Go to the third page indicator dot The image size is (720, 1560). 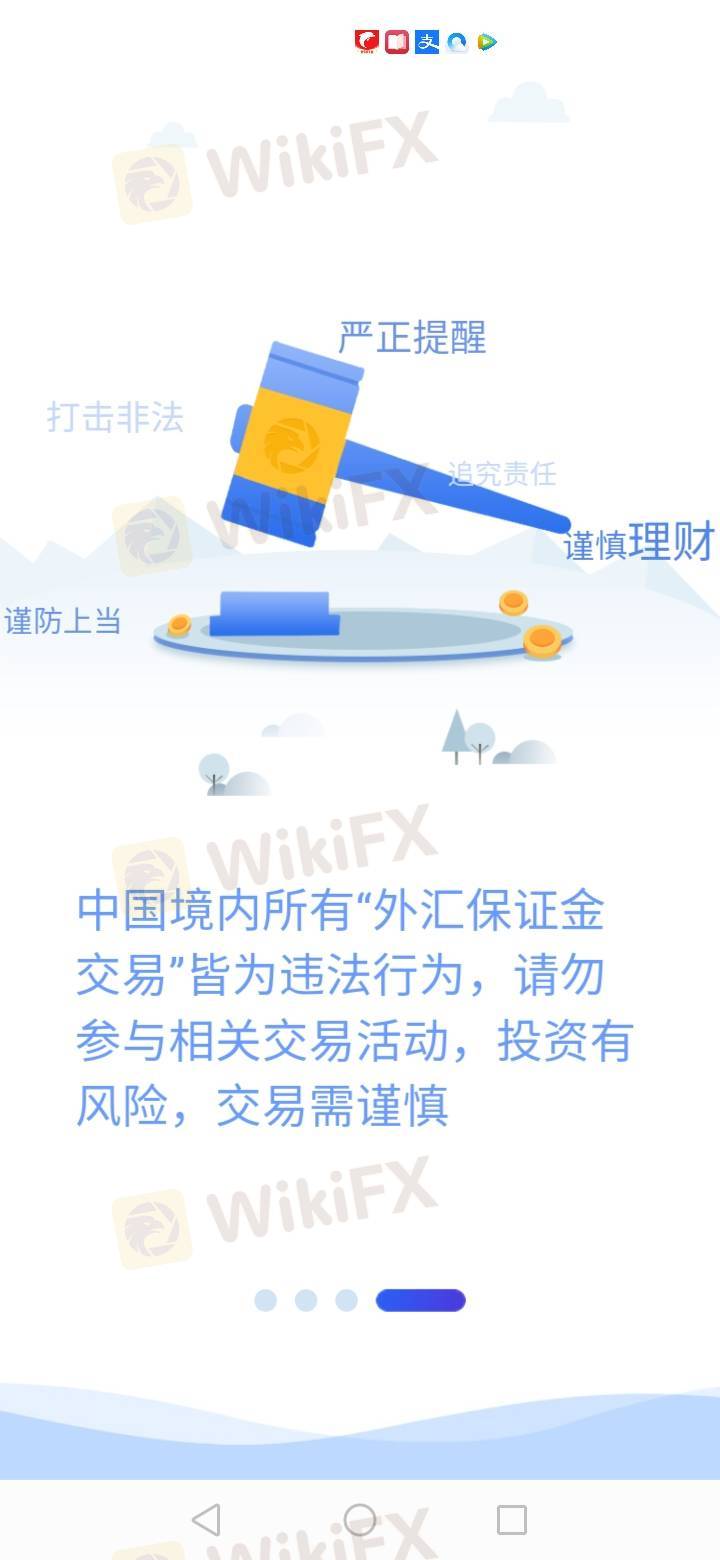pos(346,1300)
